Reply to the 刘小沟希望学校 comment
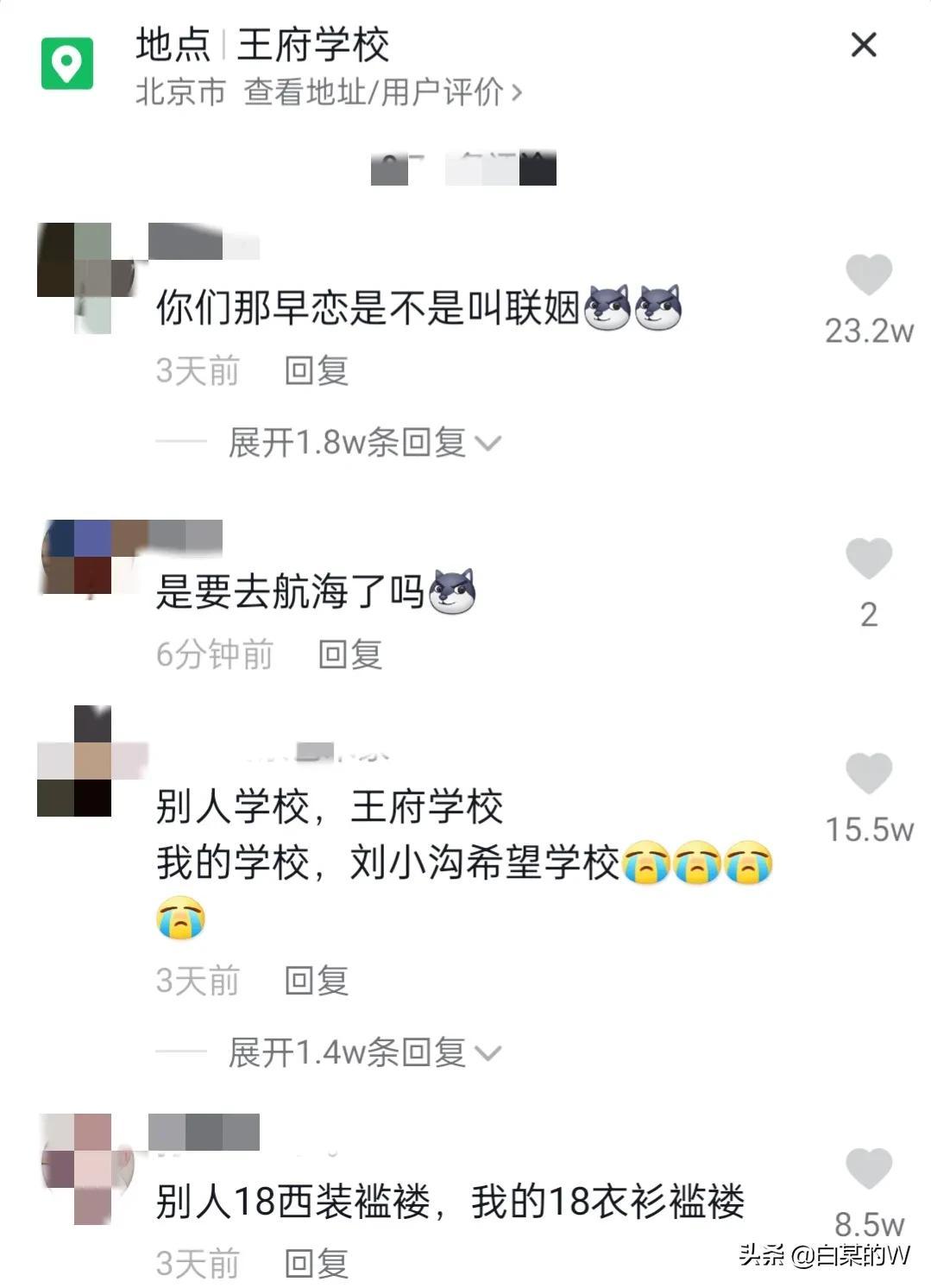Image resolution: width=931 pixels, height=1288 pixels. 316,981
